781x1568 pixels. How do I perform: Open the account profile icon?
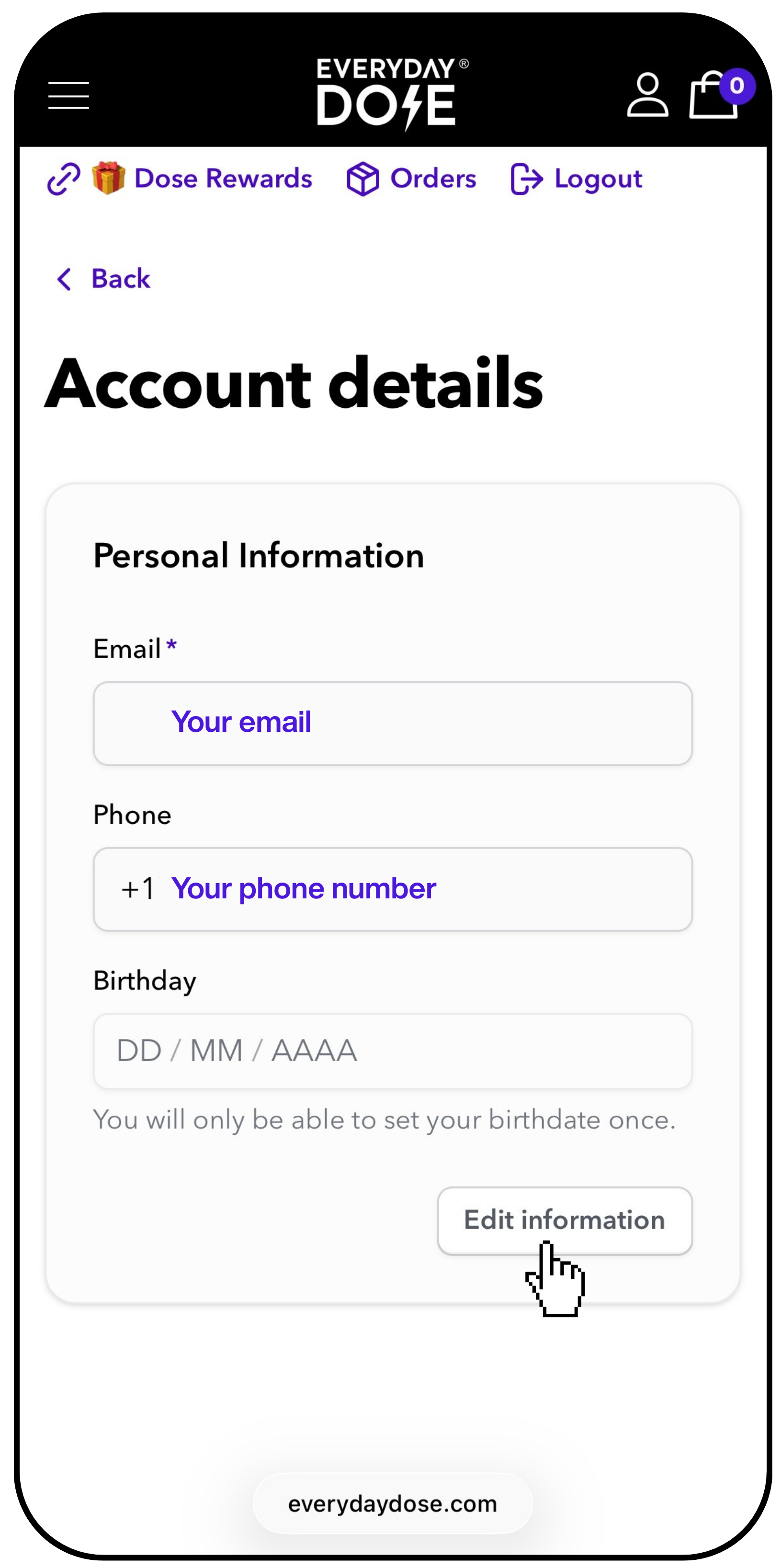647,96
